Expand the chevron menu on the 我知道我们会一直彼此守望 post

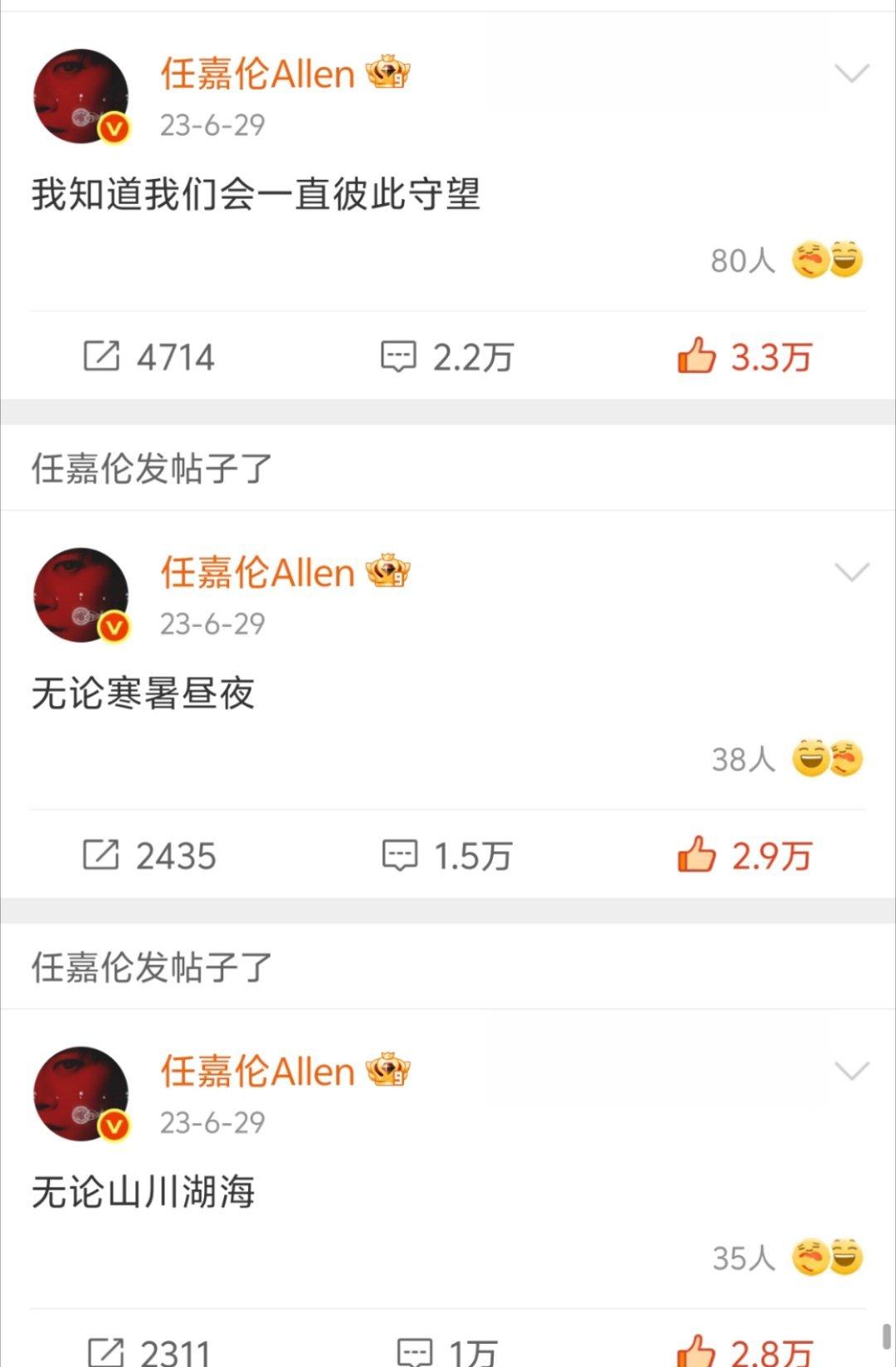851,74
